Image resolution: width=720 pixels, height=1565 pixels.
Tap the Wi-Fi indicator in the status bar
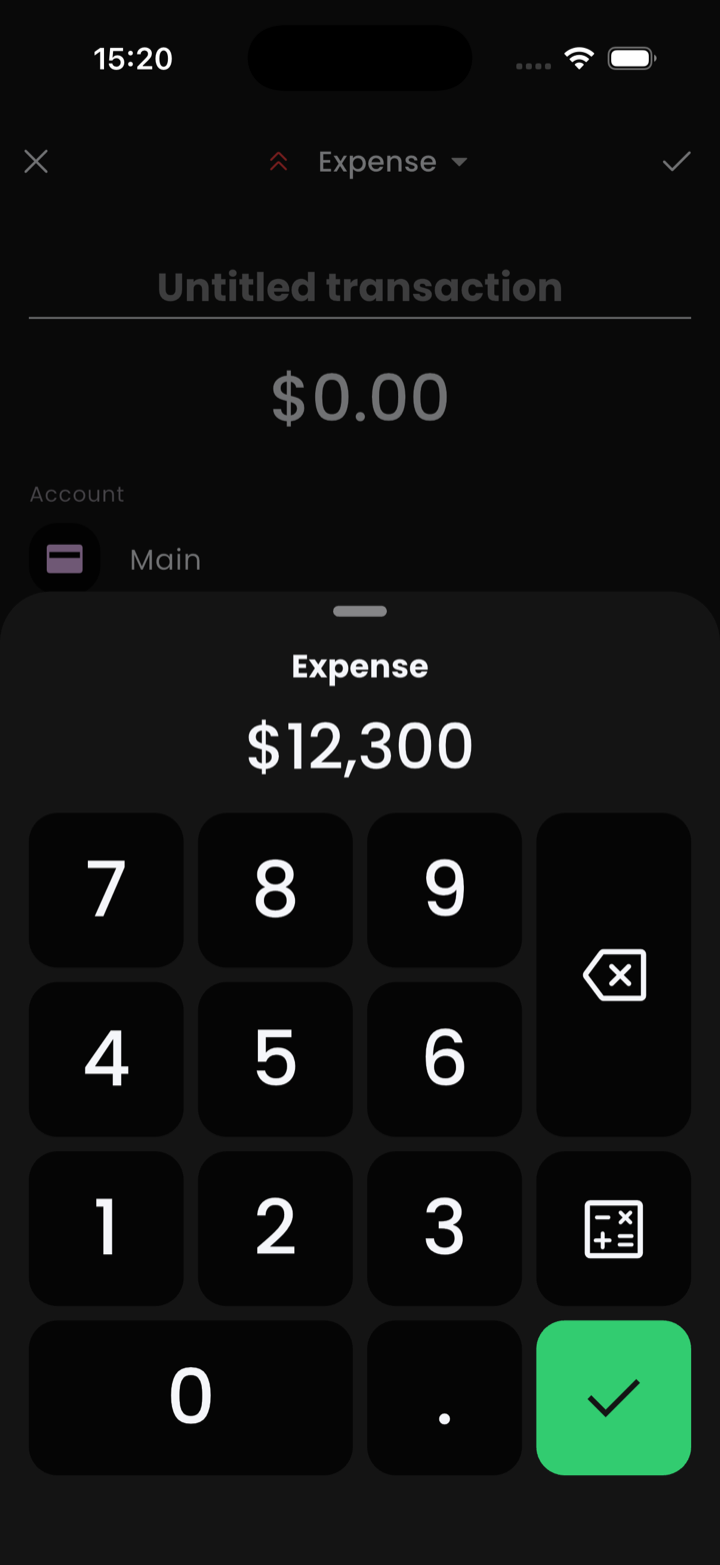580,58
